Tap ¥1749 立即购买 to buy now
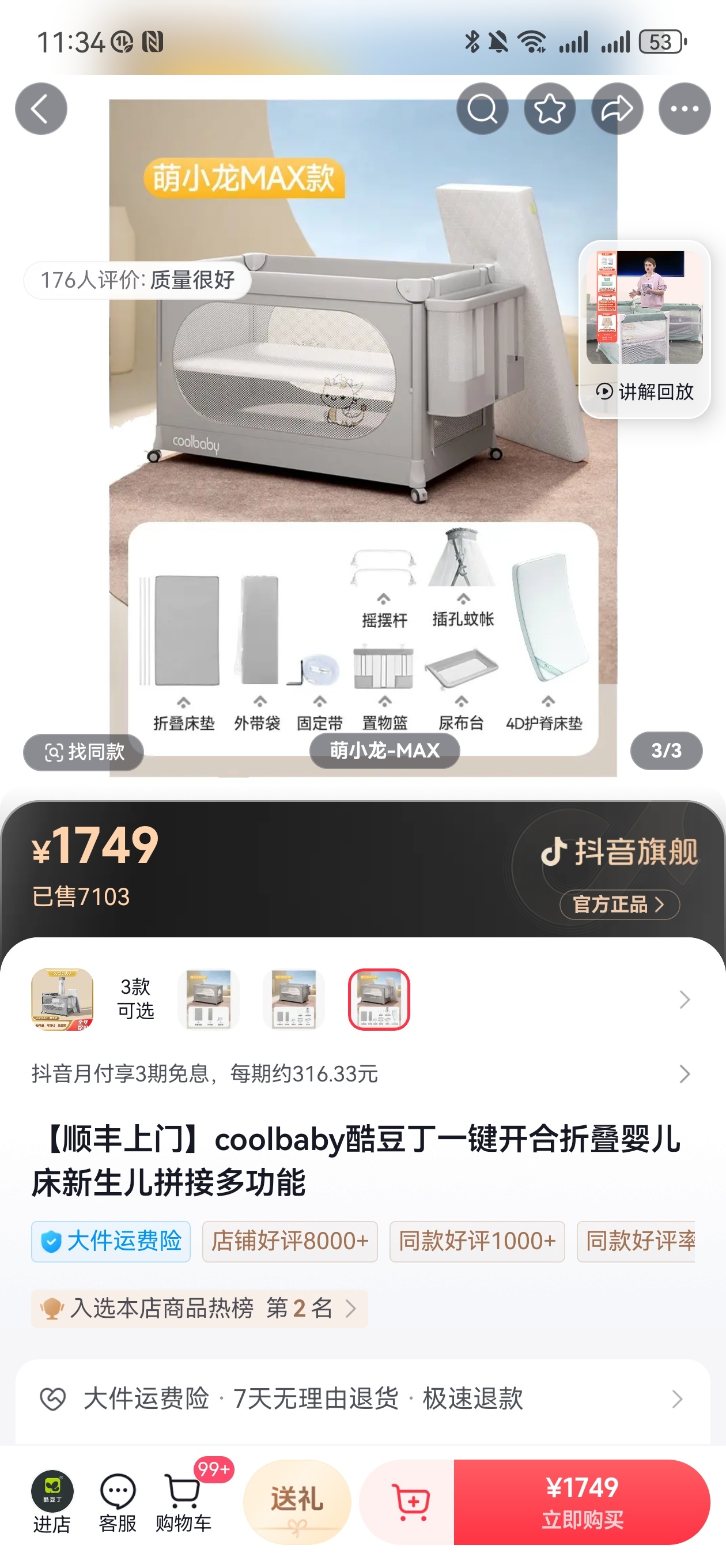The height and width of the screenshot is (1568, 726). tap(582, 1501)
